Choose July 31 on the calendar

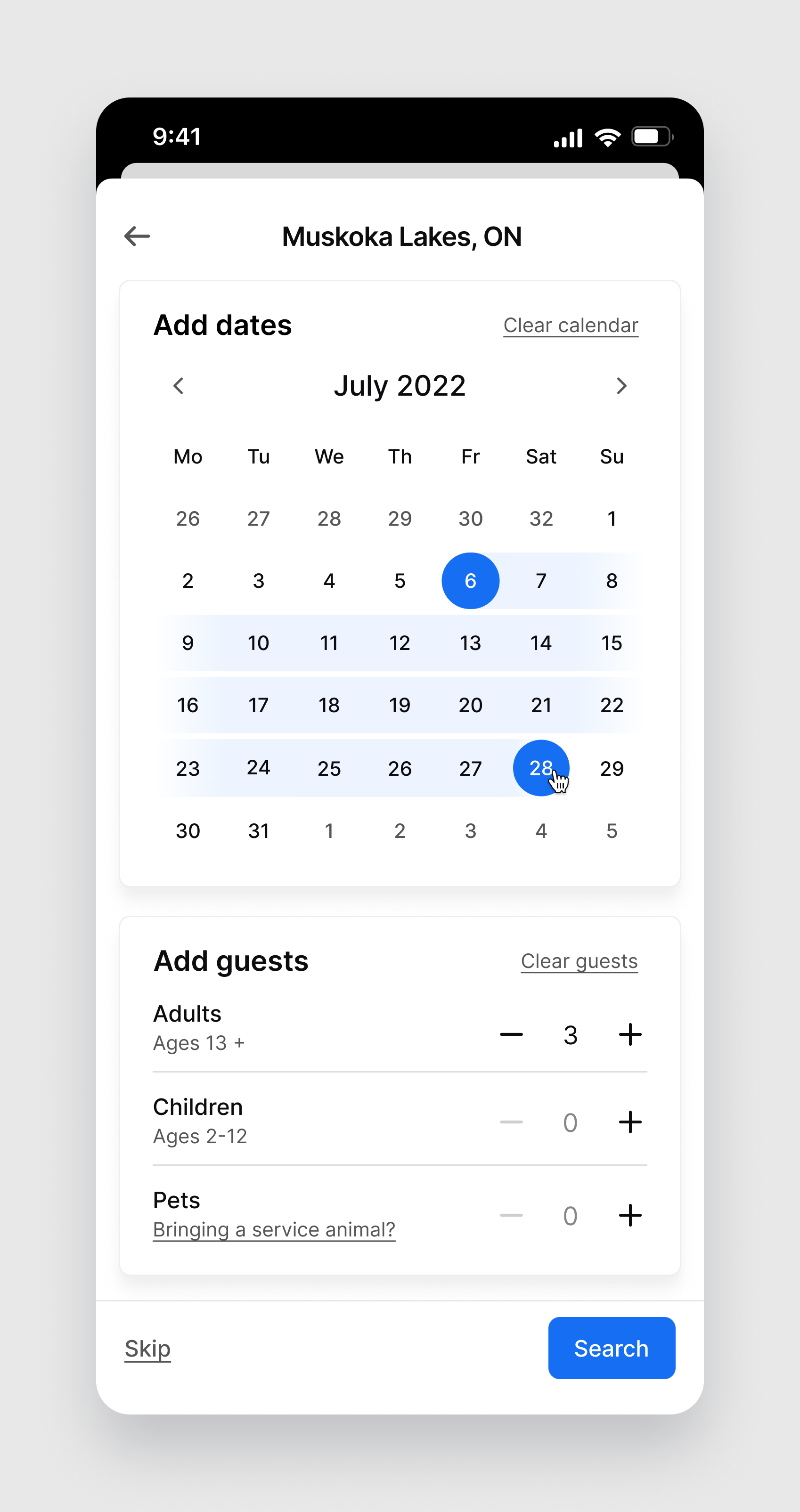[x=258, y=830]
